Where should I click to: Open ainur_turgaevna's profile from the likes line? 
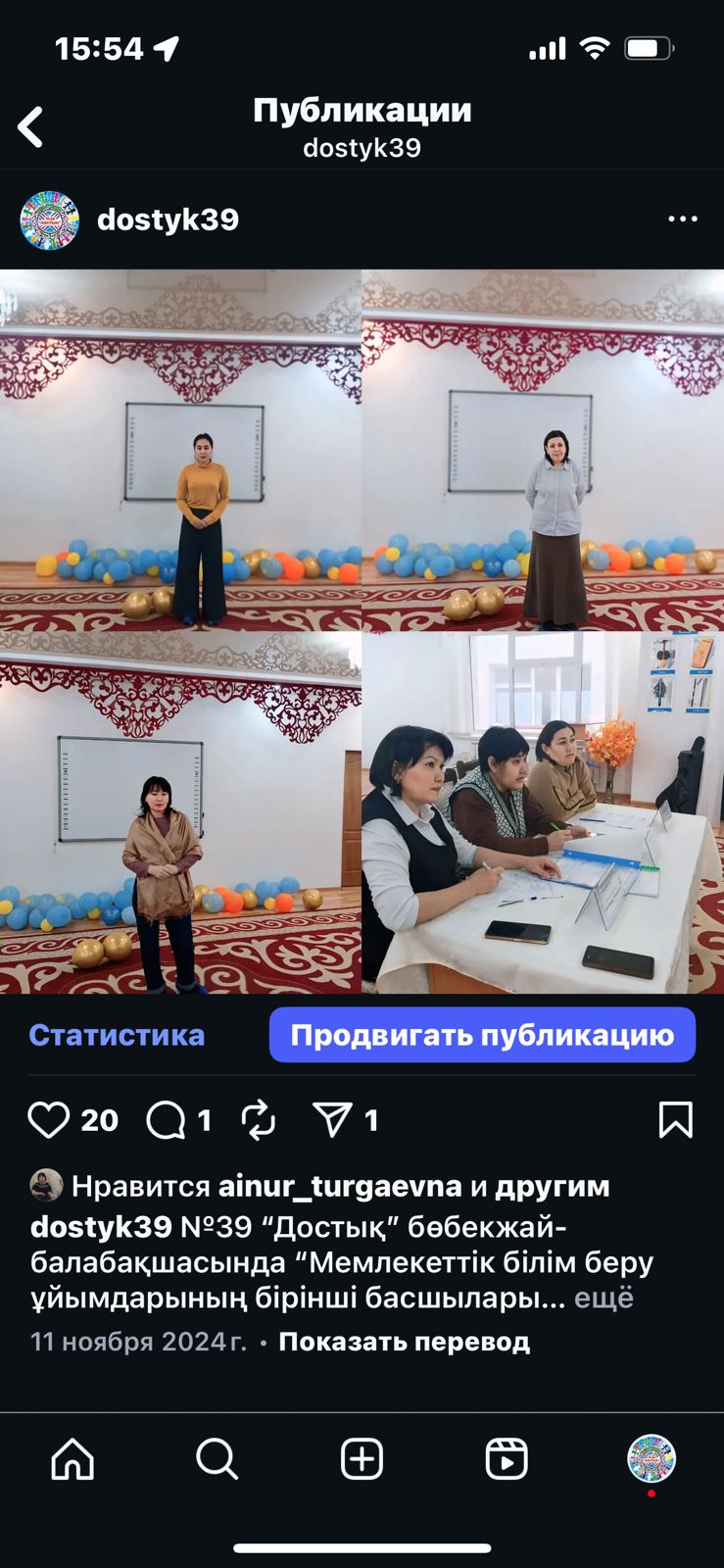point(339,1186)
